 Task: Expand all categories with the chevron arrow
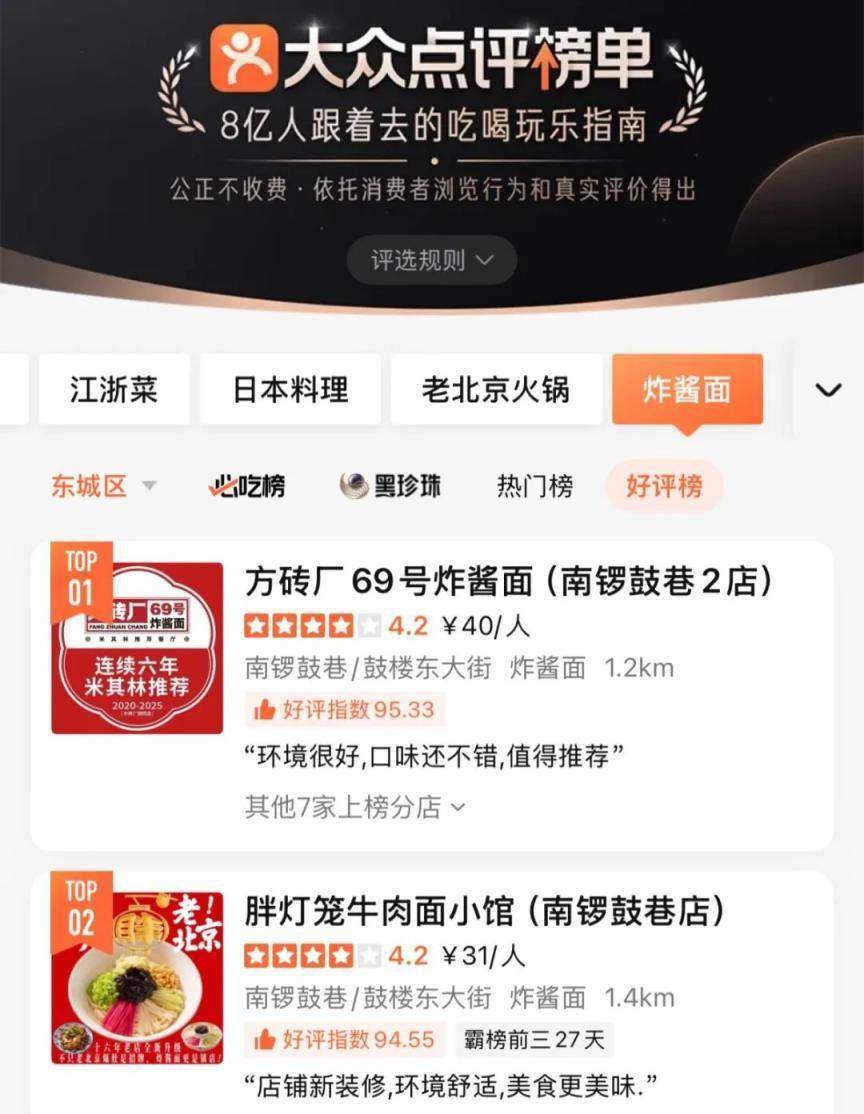(828, 390)
